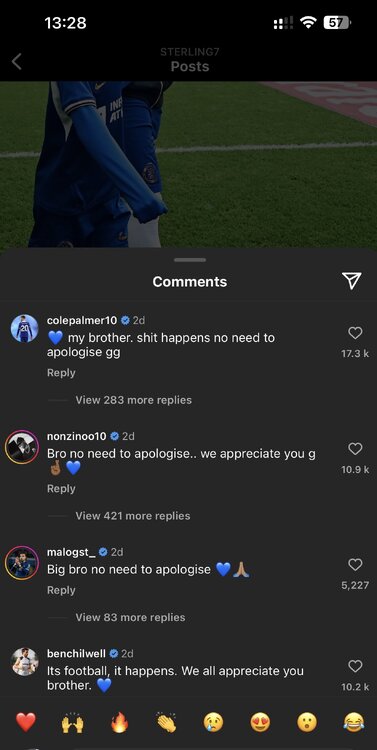
Task: Reply to nonzinoo10's comment
Action: pyautogui.click(x=61, y=488)
